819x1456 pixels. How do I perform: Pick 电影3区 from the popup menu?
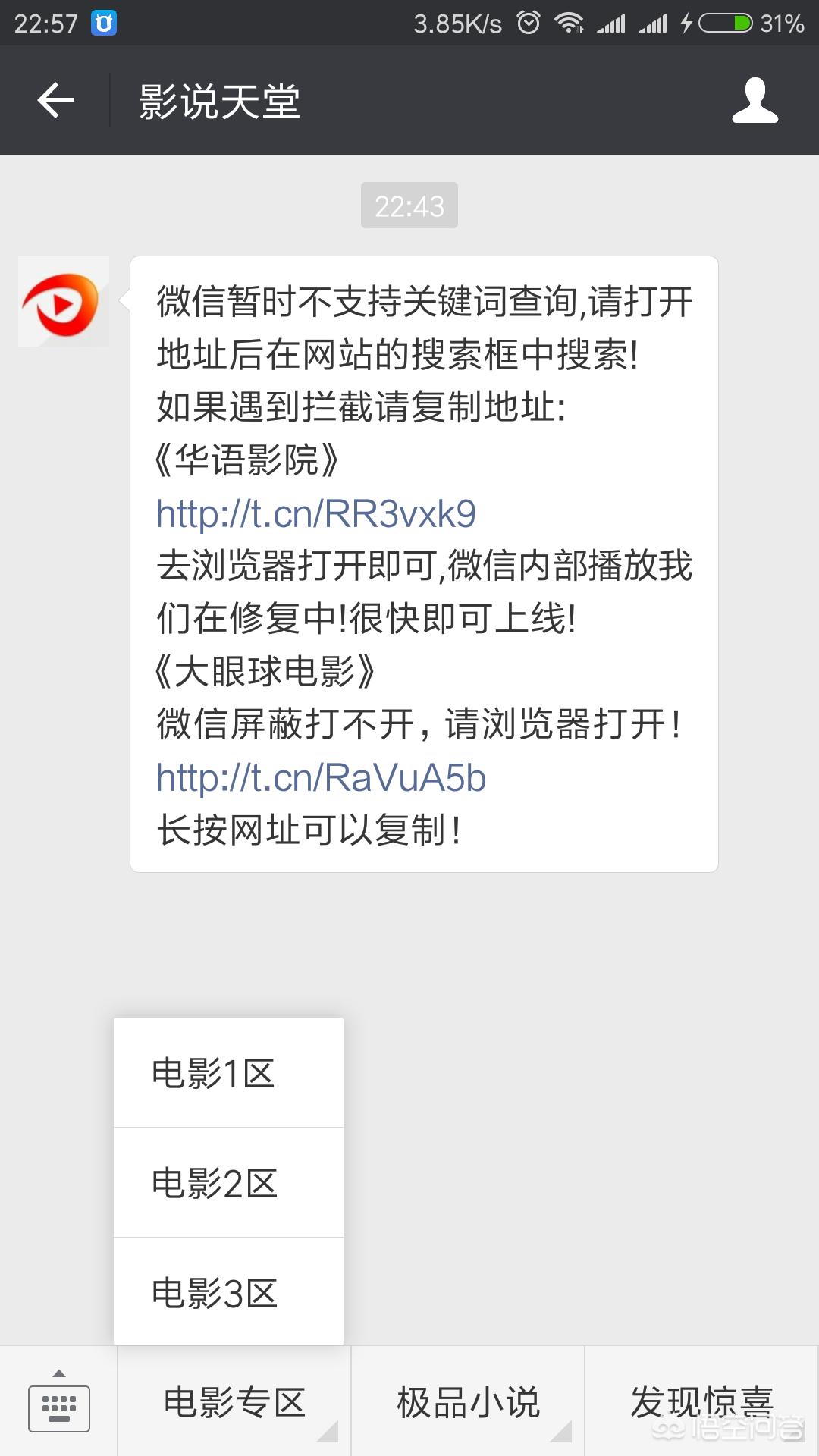point(228,1292)
